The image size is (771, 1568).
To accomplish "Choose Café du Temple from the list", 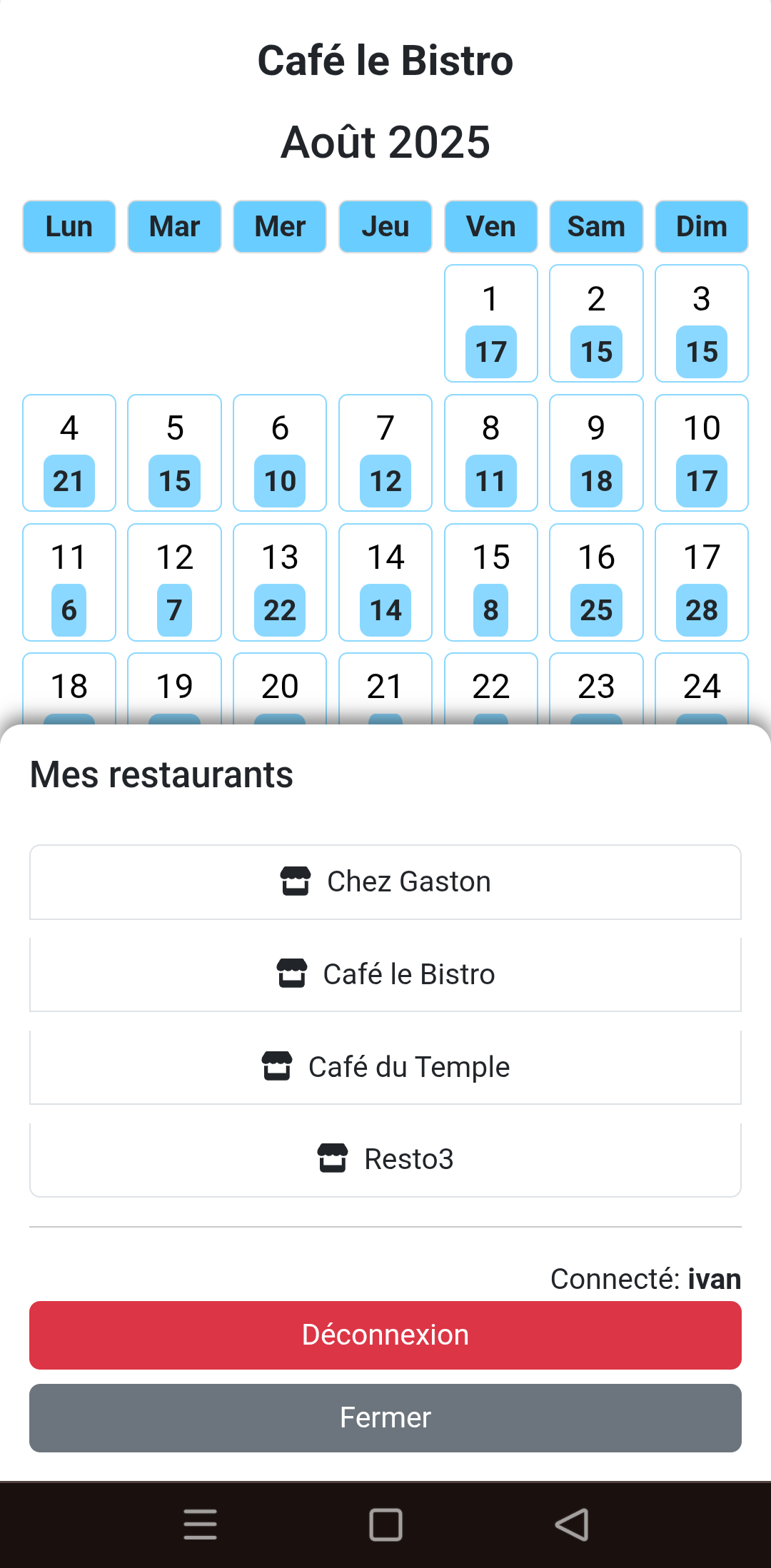I will coord(385,1067).
